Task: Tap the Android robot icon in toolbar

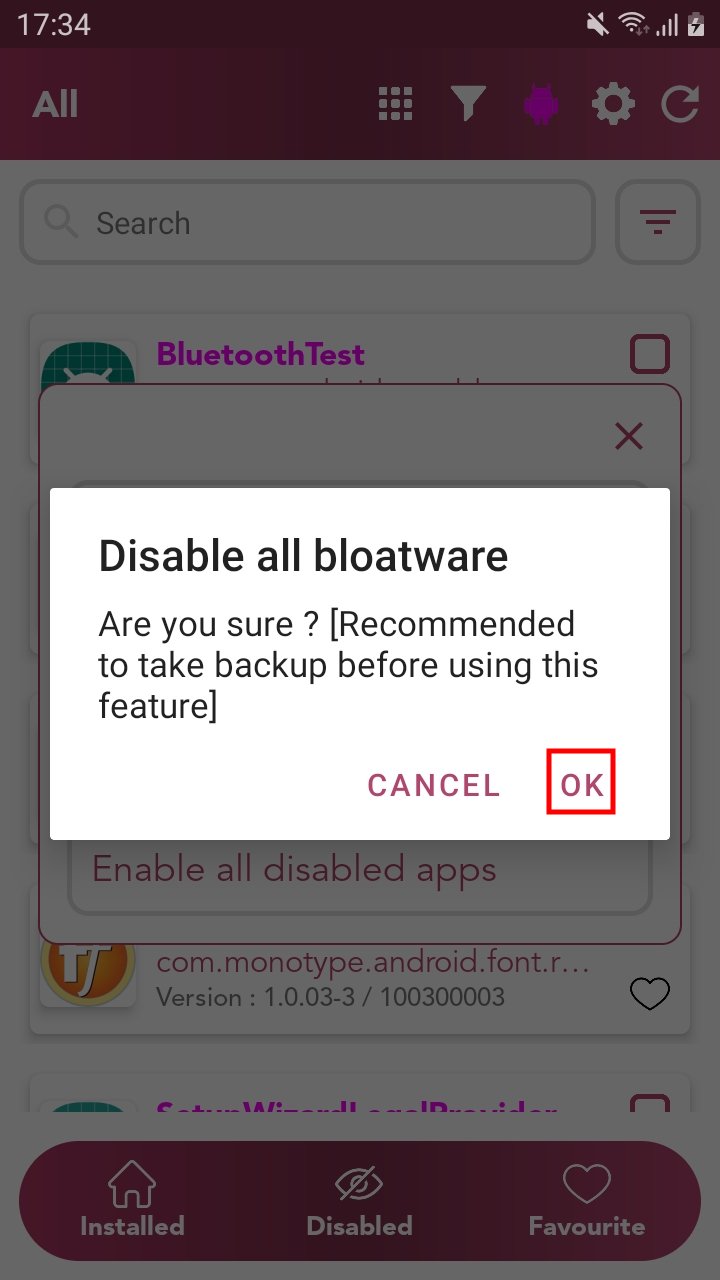Action: [540, 104]
